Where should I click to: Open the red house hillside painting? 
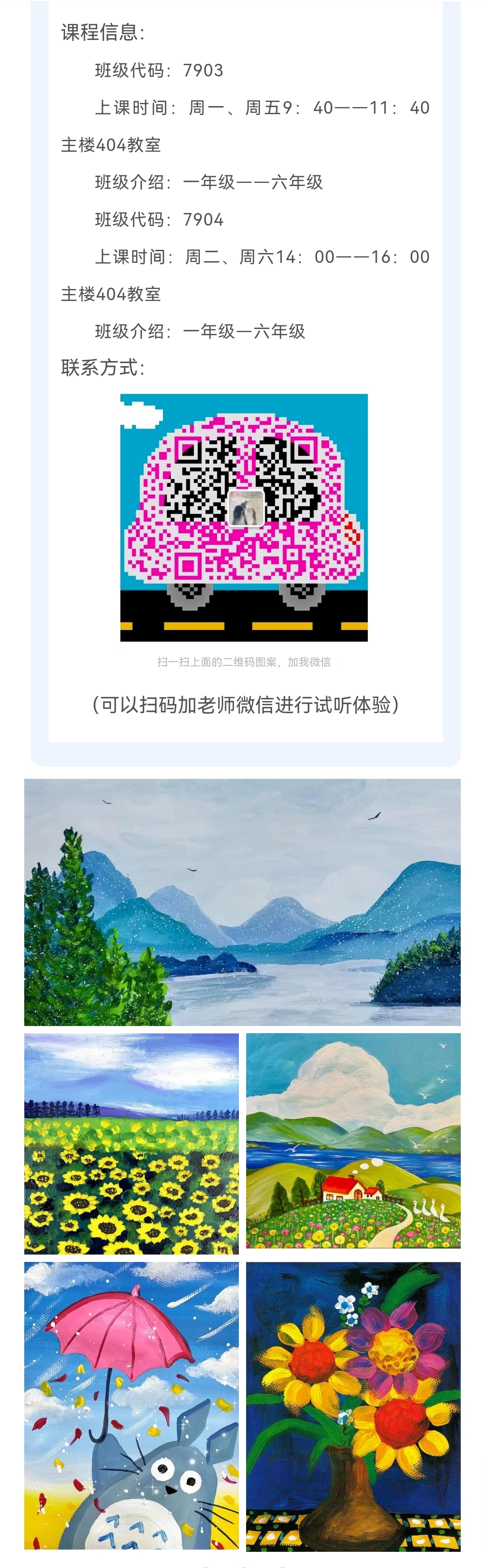(353, 1140)
